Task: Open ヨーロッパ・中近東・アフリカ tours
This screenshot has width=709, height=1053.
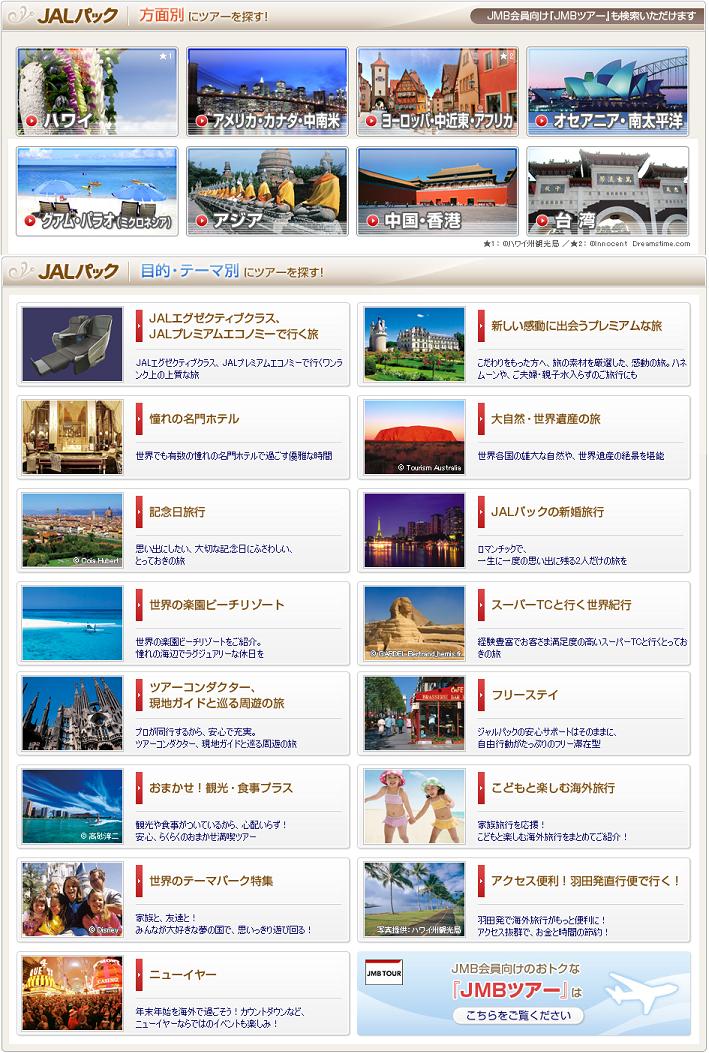Action: tap(437, 92)
